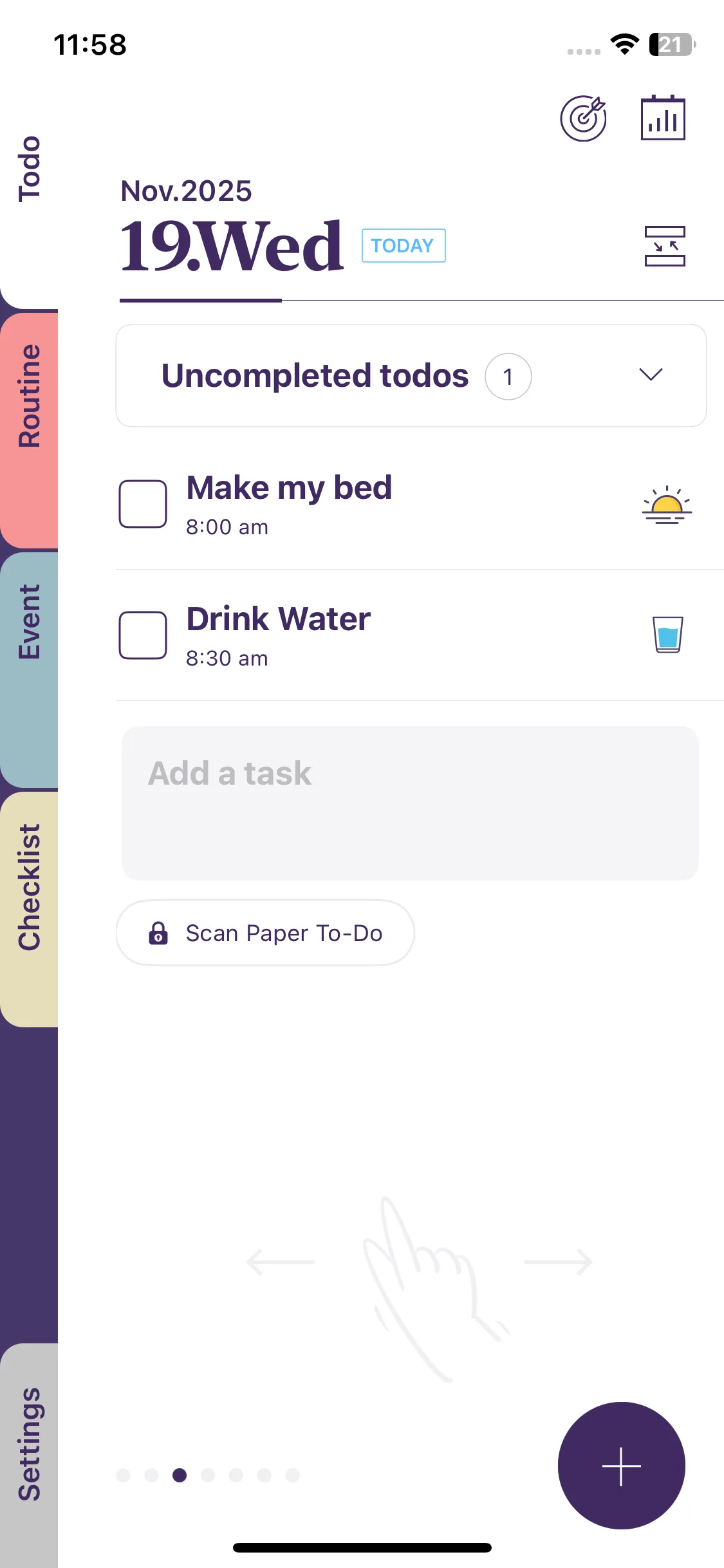Open Scan Paper To-Do
This screenshot has height=1568, width=724.
tap(265, 933)
